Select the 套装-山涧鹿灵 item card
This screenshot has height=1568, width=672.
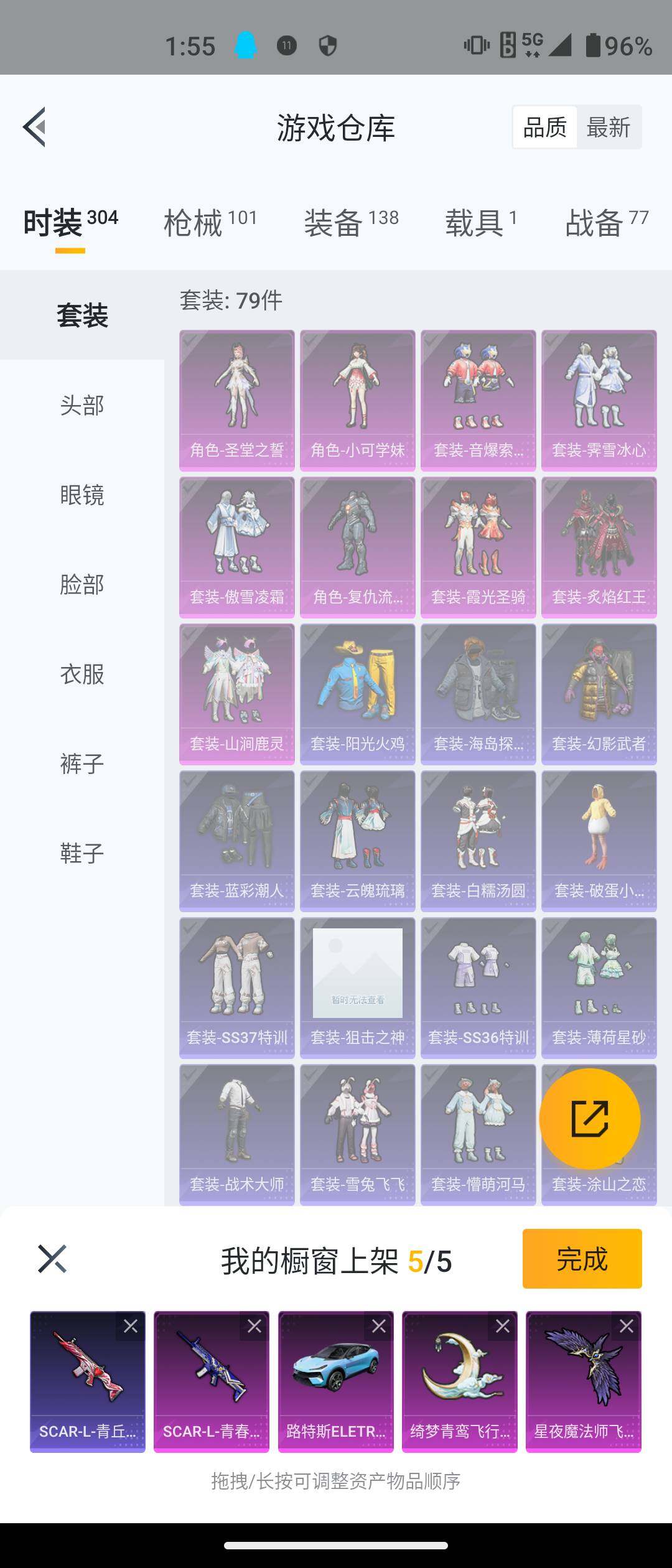(236, 694)
